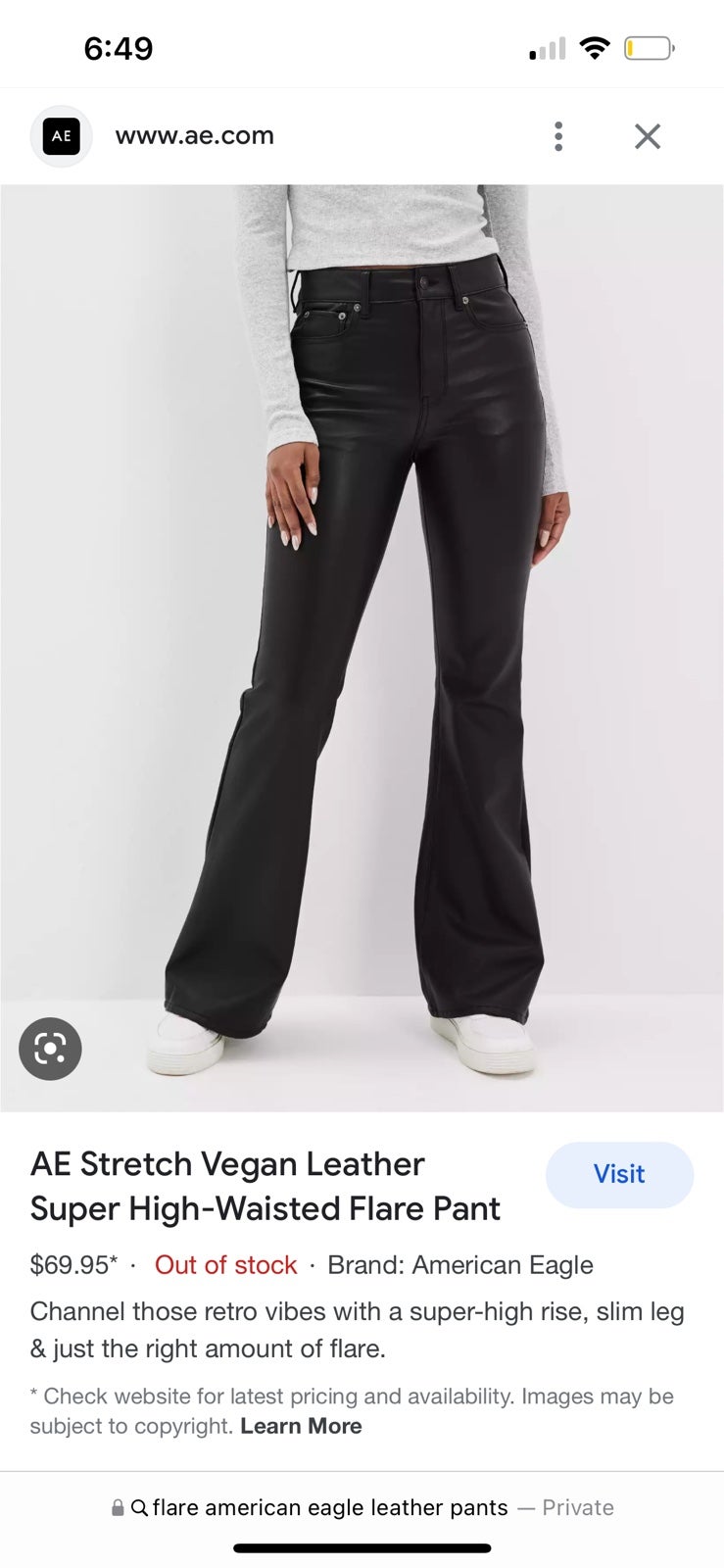The height and width of the screenshot is (1568, 724).
Task: Tap the Visit button
Action: click(x=619, y=1174)
